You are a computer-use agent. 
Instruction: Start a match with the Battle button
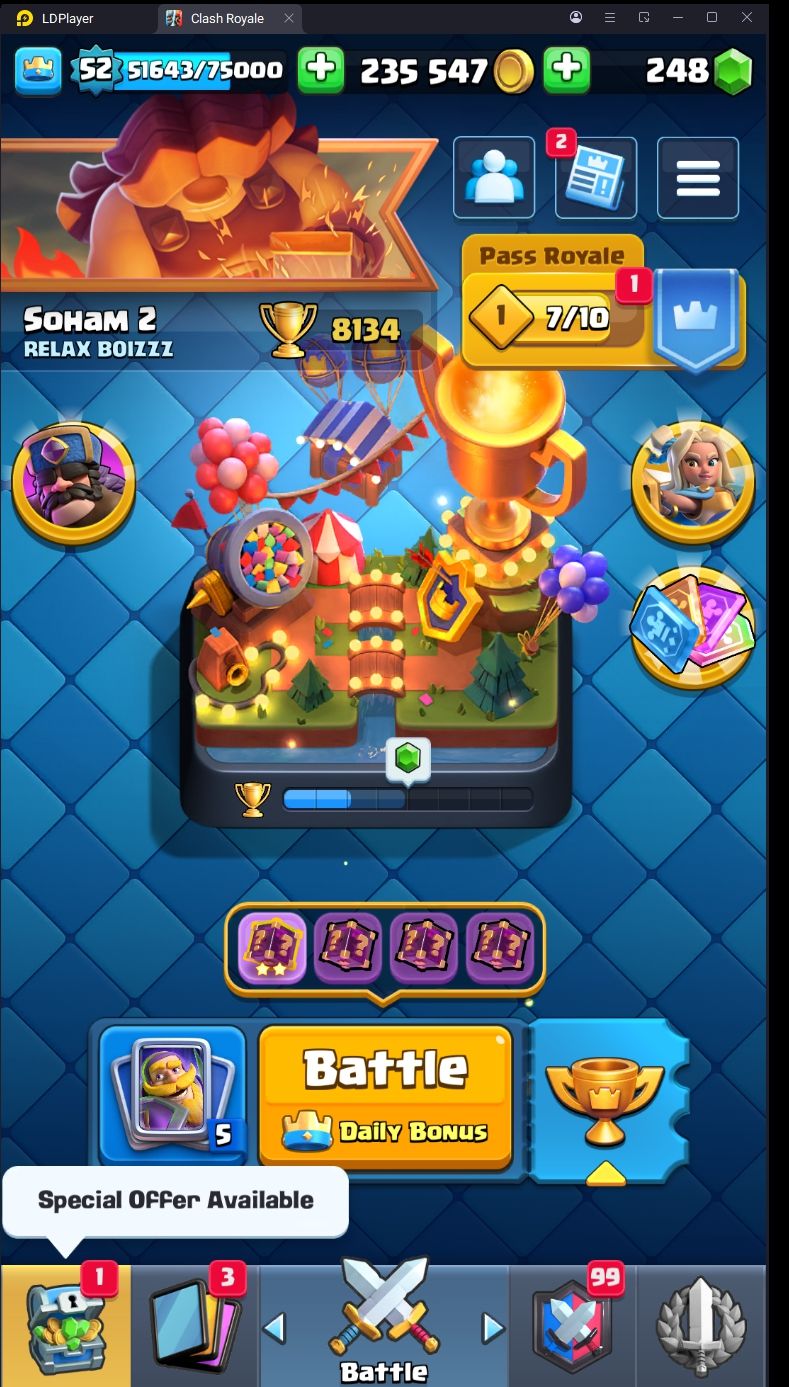tap(386, 1096)
